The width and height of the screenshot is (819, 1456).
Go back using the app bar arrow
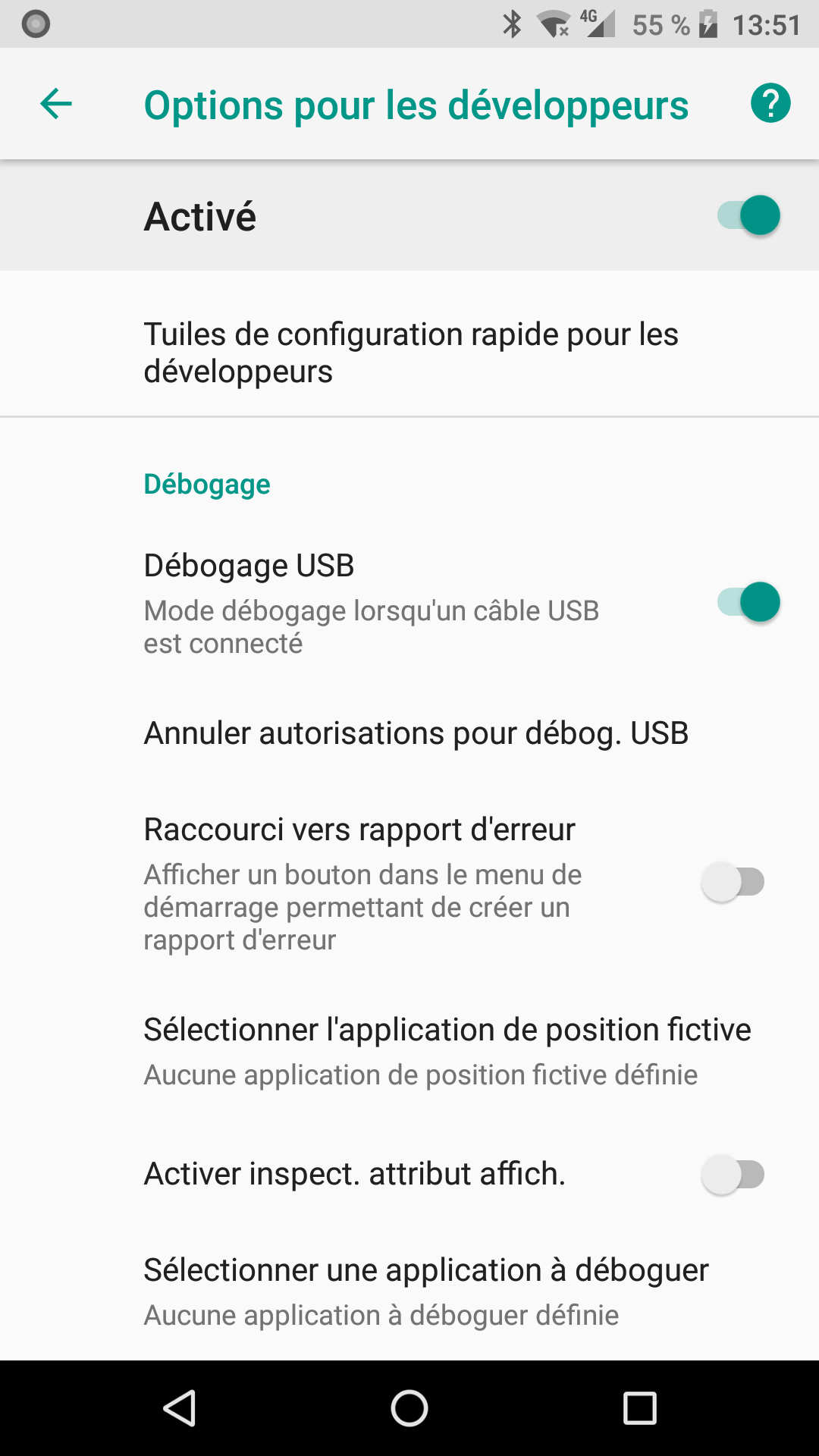(x=56, y=104)
